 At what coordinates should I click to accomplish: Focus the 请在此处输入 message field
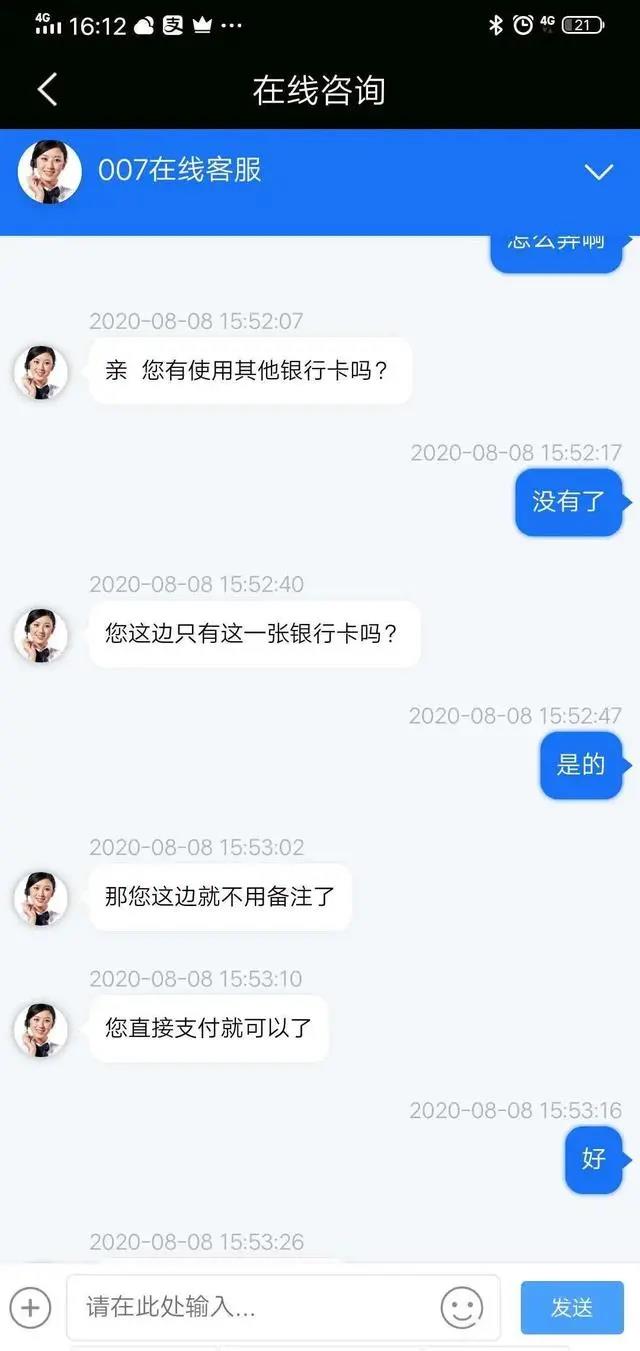(x=250, y=1307)
